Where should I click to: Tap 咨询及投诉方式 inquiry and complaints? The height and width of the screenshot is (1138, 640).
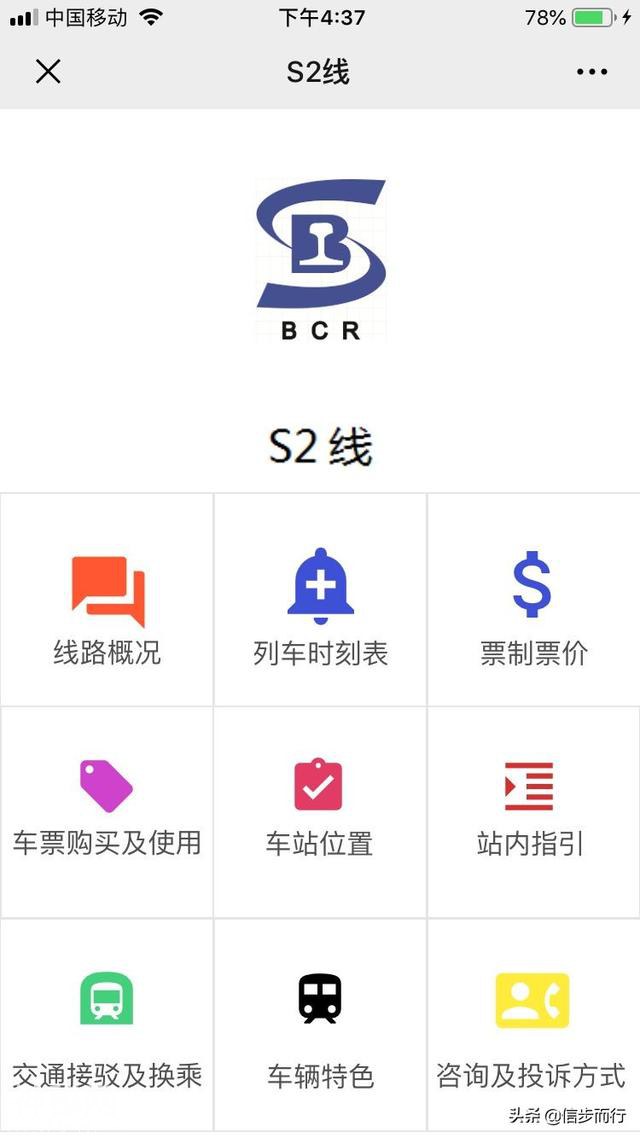tap(531, 1025)
